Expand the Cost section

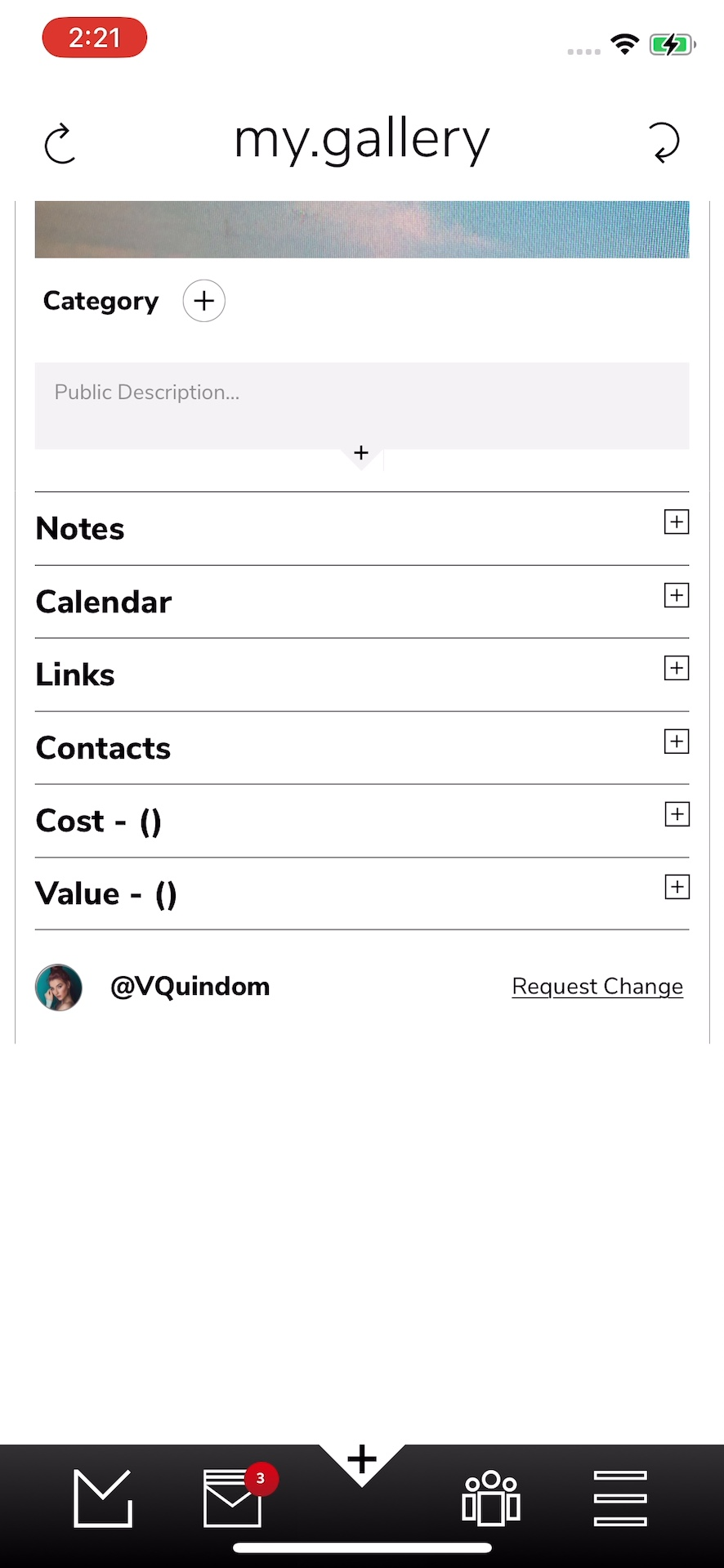click(x=676, y=814)
